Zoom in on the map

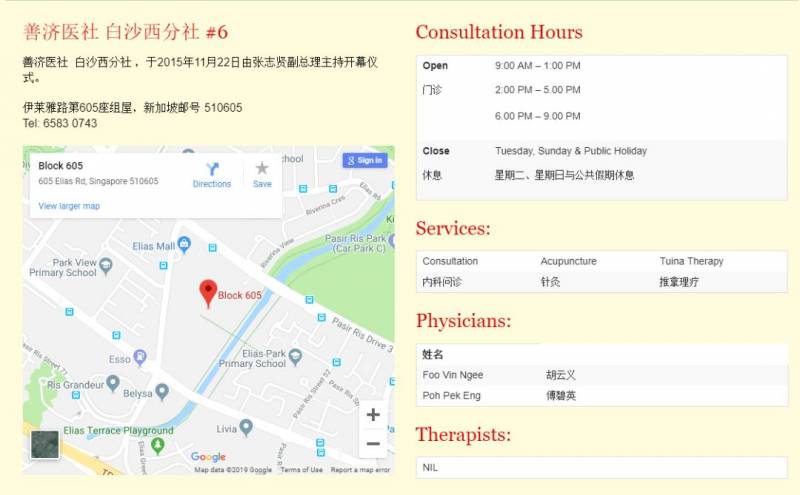pyautogui.click(x=373, y=415)
